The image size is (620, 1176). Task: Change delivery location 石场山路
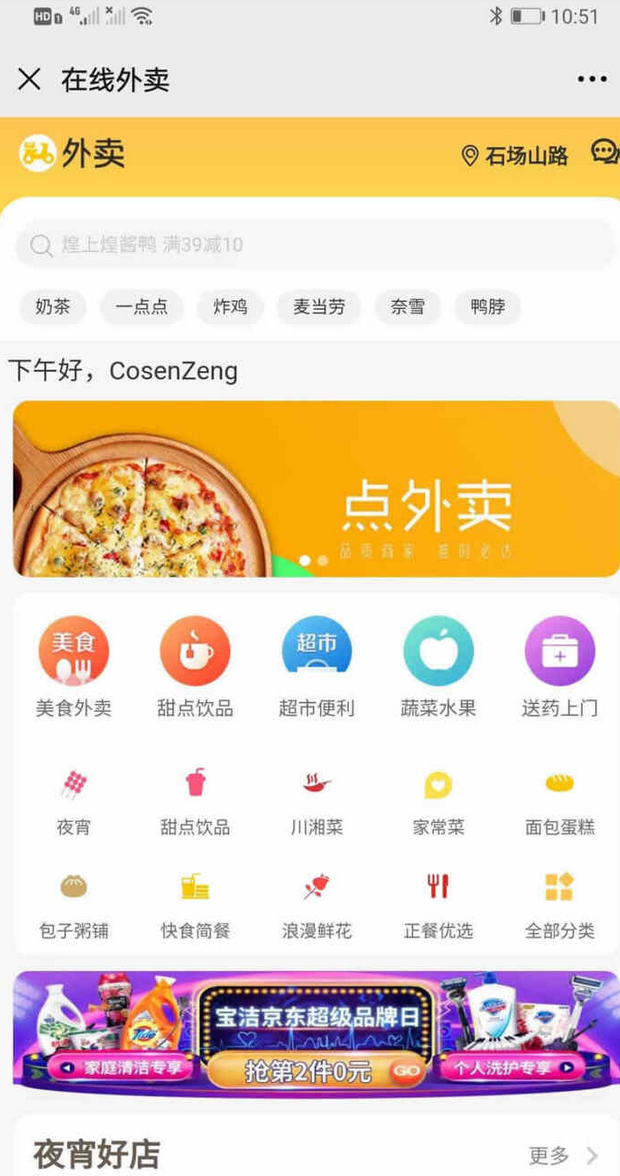pyautogui.click(x=515, y=155)
